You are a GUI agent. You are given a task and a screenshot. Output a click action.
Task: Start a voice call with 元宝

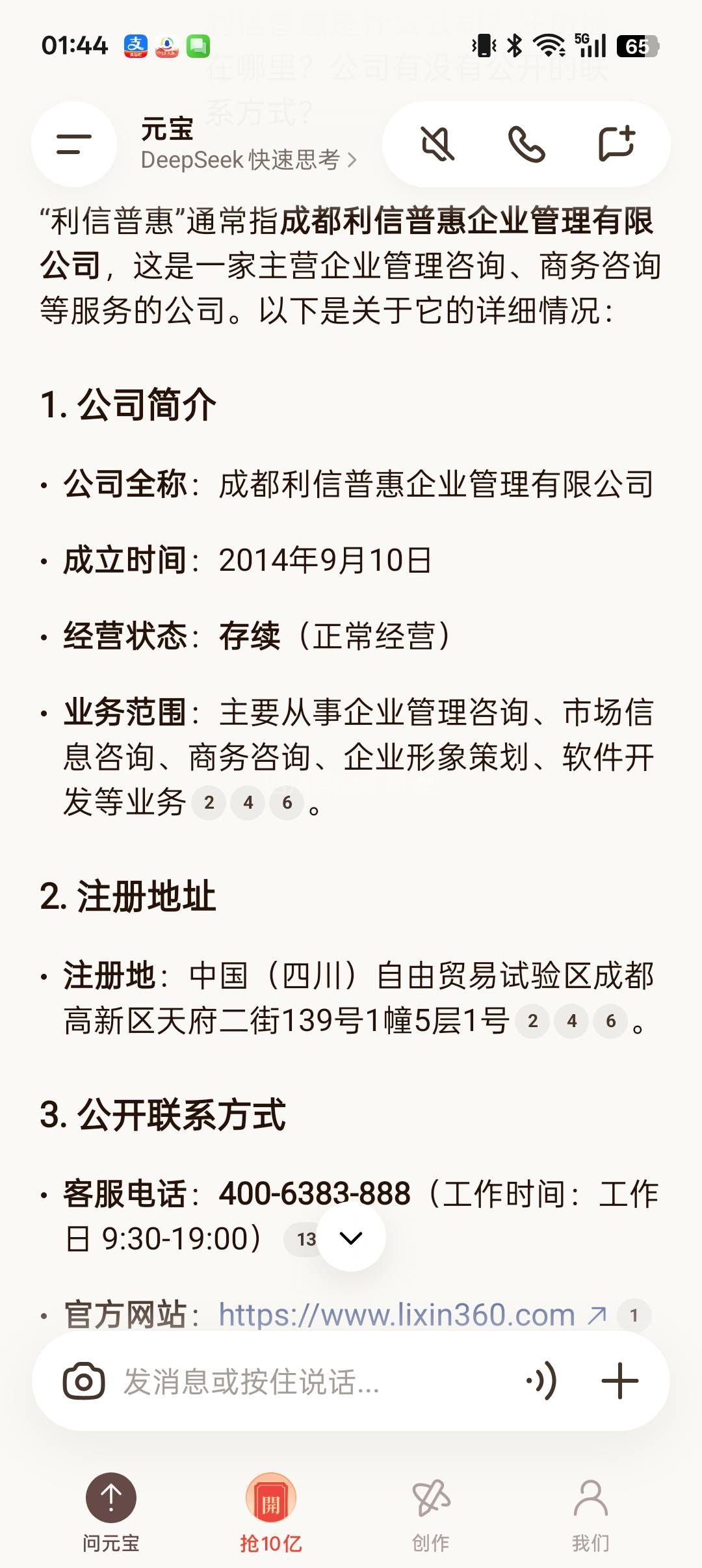pos(526,144)
